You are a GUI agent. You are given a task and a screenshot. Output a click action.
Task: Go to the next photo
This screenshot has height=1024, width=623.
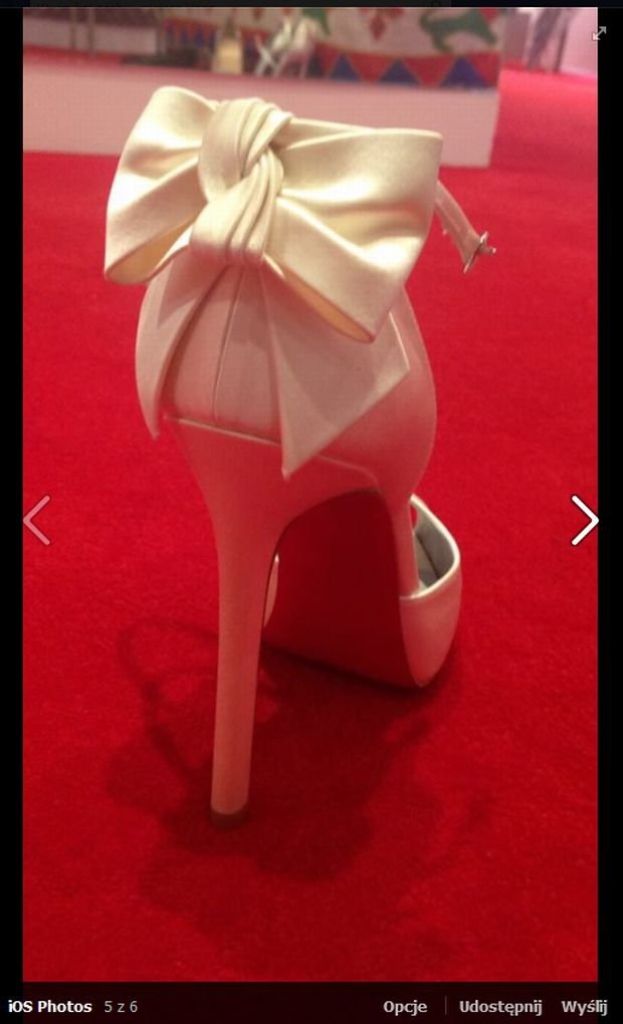(x=584, y=520)
